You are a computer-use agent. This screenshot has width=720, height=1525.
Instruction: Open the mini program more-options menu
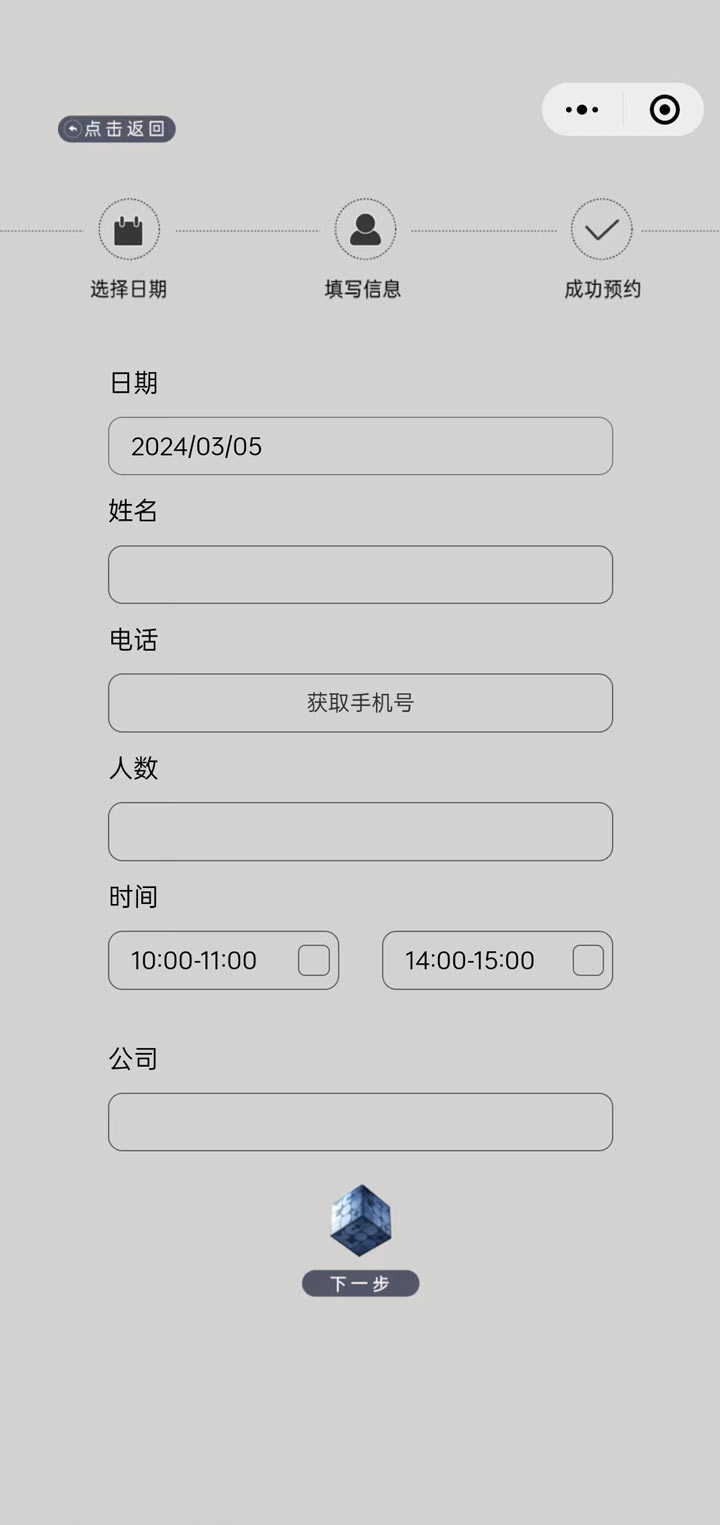[x=582, y=110]
